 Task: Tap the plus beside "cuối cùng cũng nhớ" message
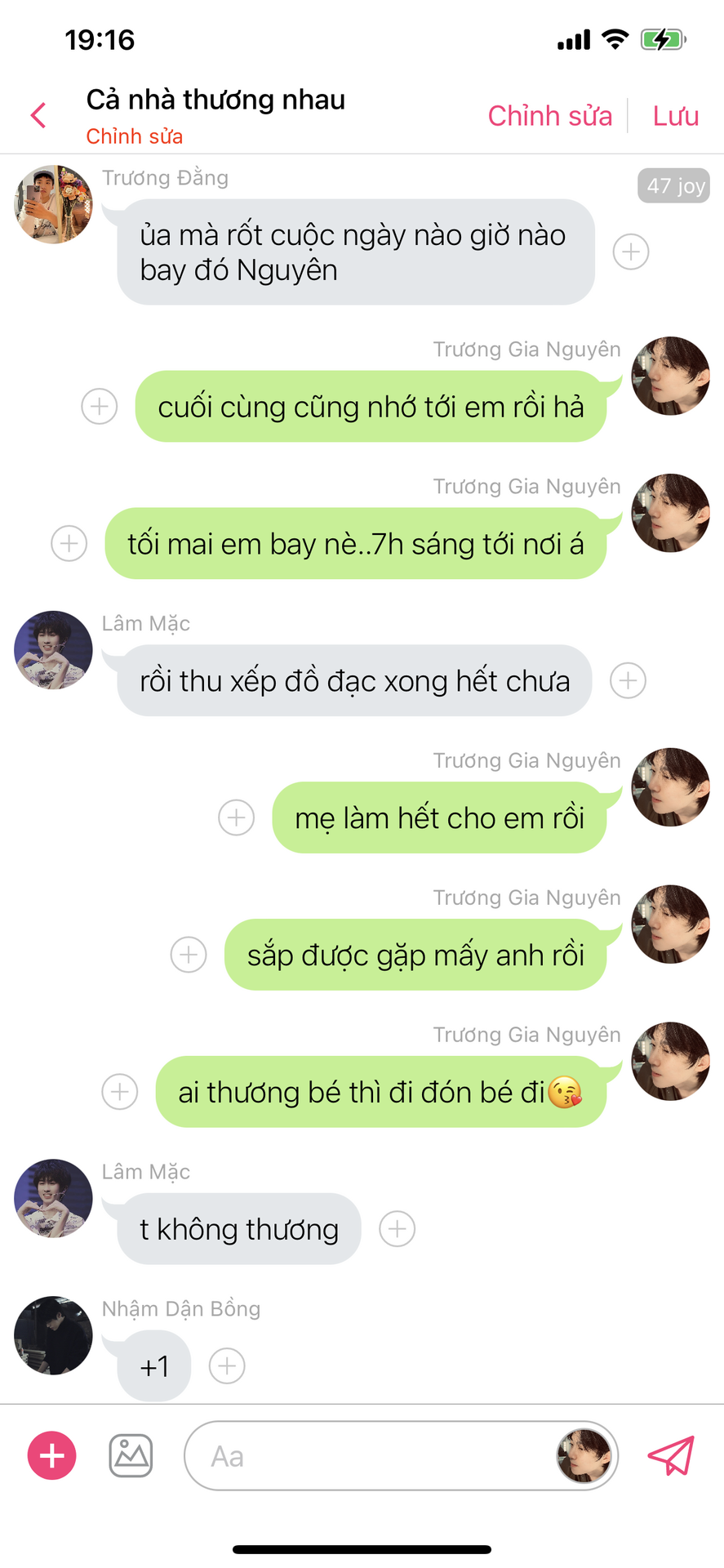tap(100, 406)
